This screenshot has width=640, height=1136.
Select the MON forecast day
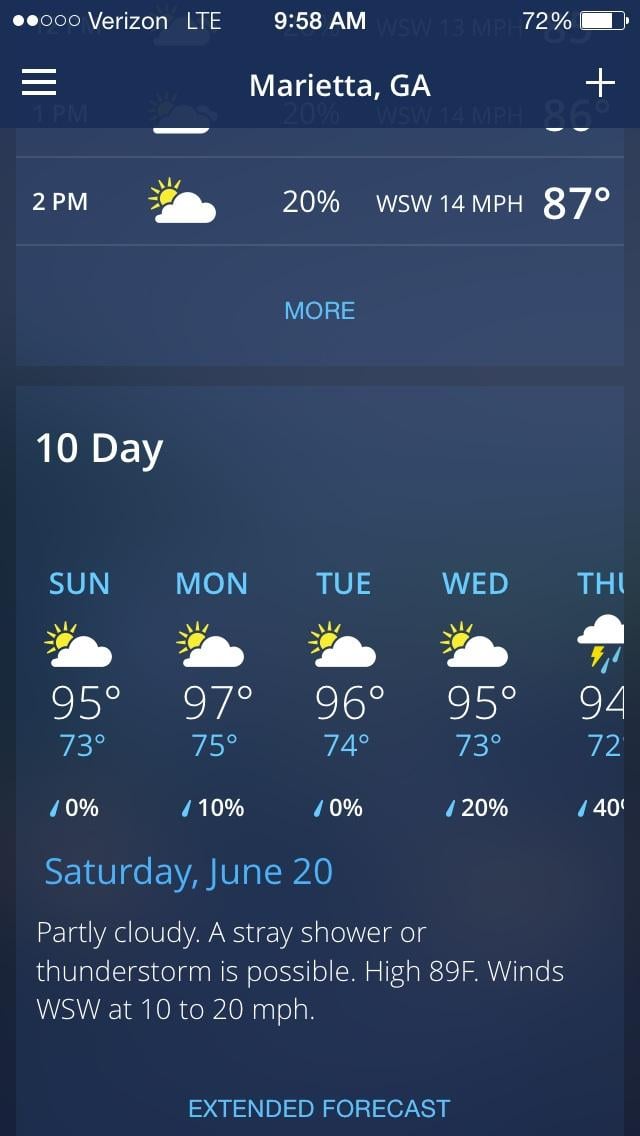pos(212,690)
